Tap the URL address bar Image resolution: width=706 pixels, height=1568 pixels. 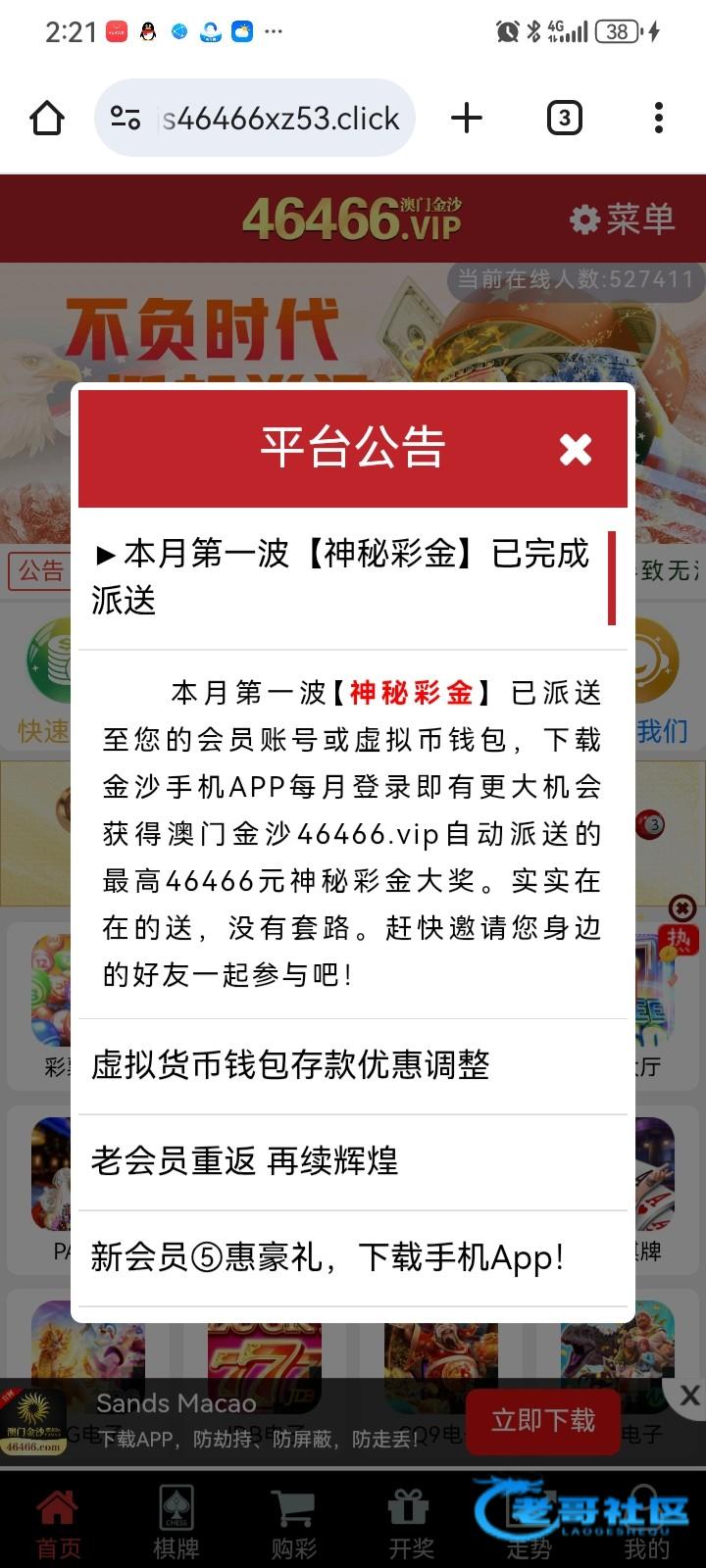click(278, 119)
